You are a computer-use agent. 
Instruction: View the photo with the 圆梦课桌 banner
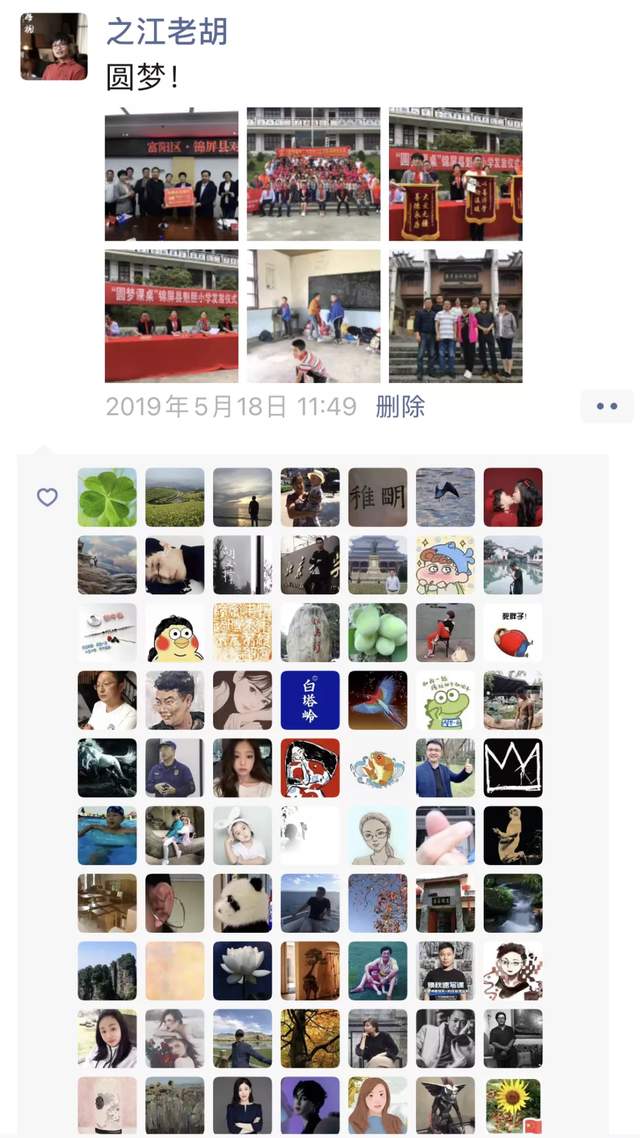click(x=171, y=316)
